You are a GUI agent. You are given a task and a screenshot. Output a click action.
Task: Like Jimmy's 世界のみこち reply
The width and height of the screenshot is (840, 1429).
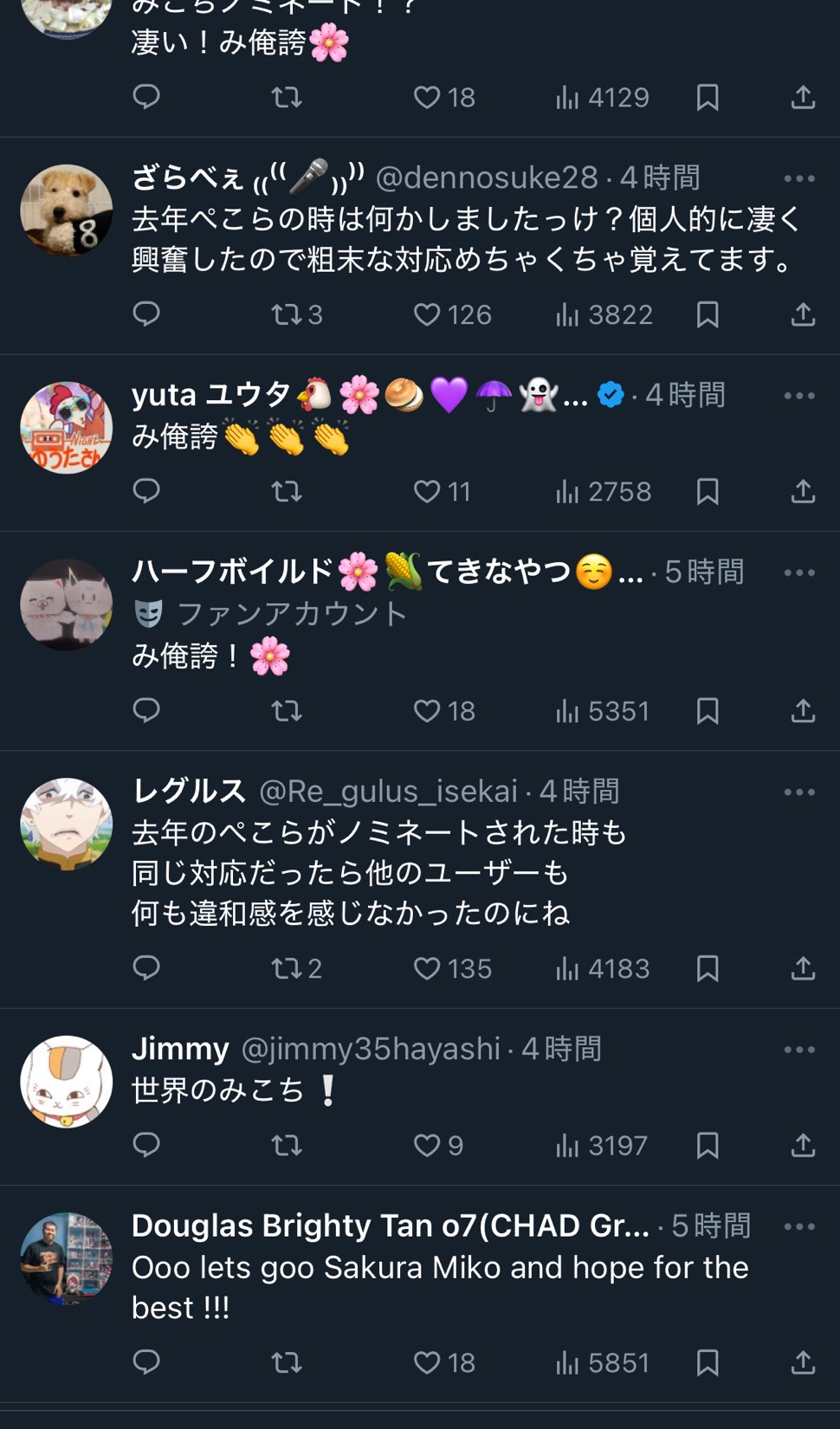(427, 1145)
